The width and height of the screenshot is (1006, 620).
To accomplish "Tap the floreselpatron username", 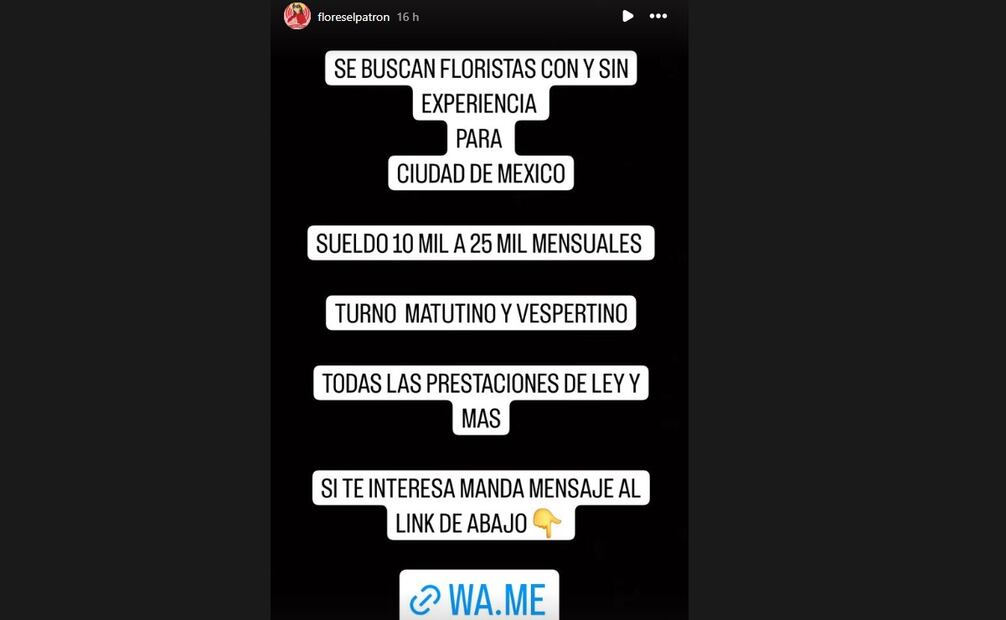I will tap(353, 17).
